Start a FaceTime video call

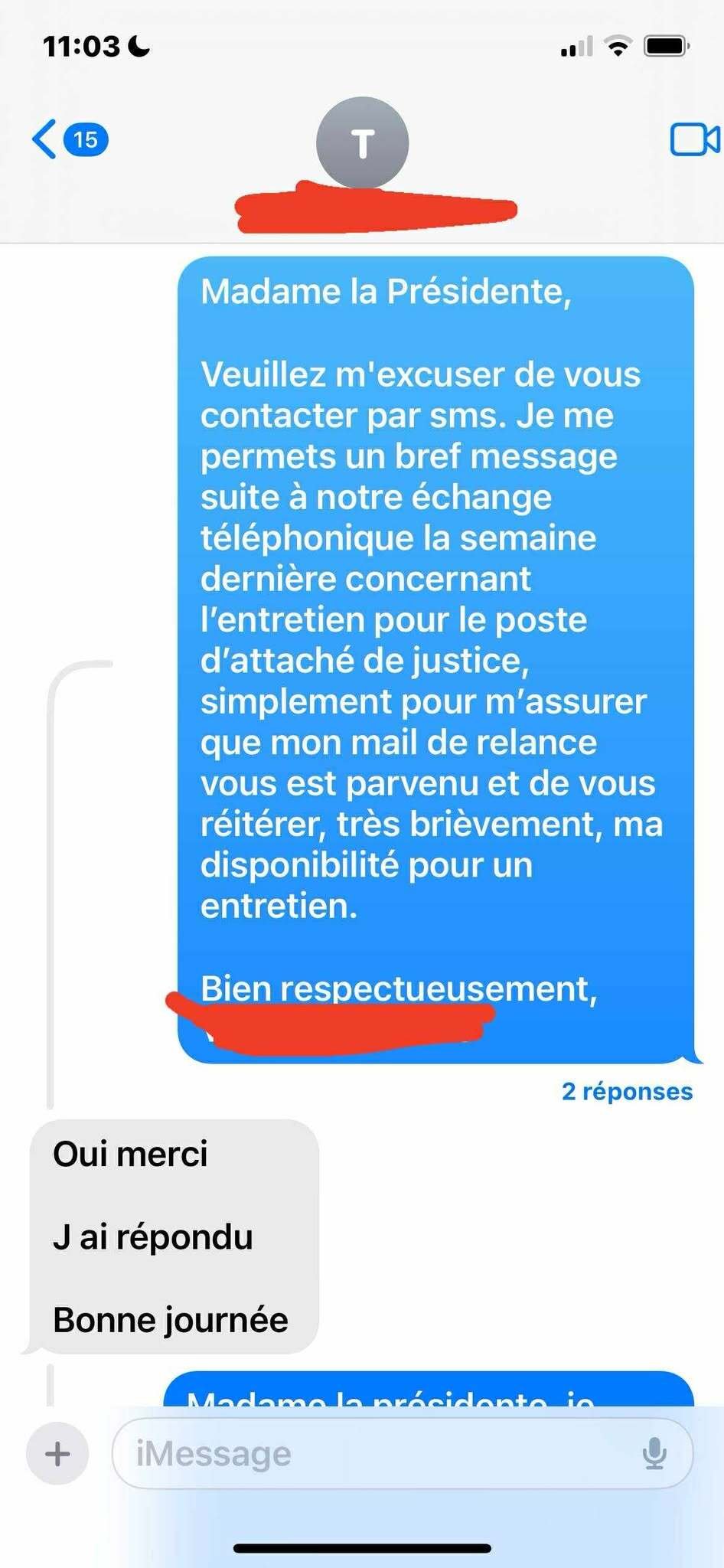point(694,139)
